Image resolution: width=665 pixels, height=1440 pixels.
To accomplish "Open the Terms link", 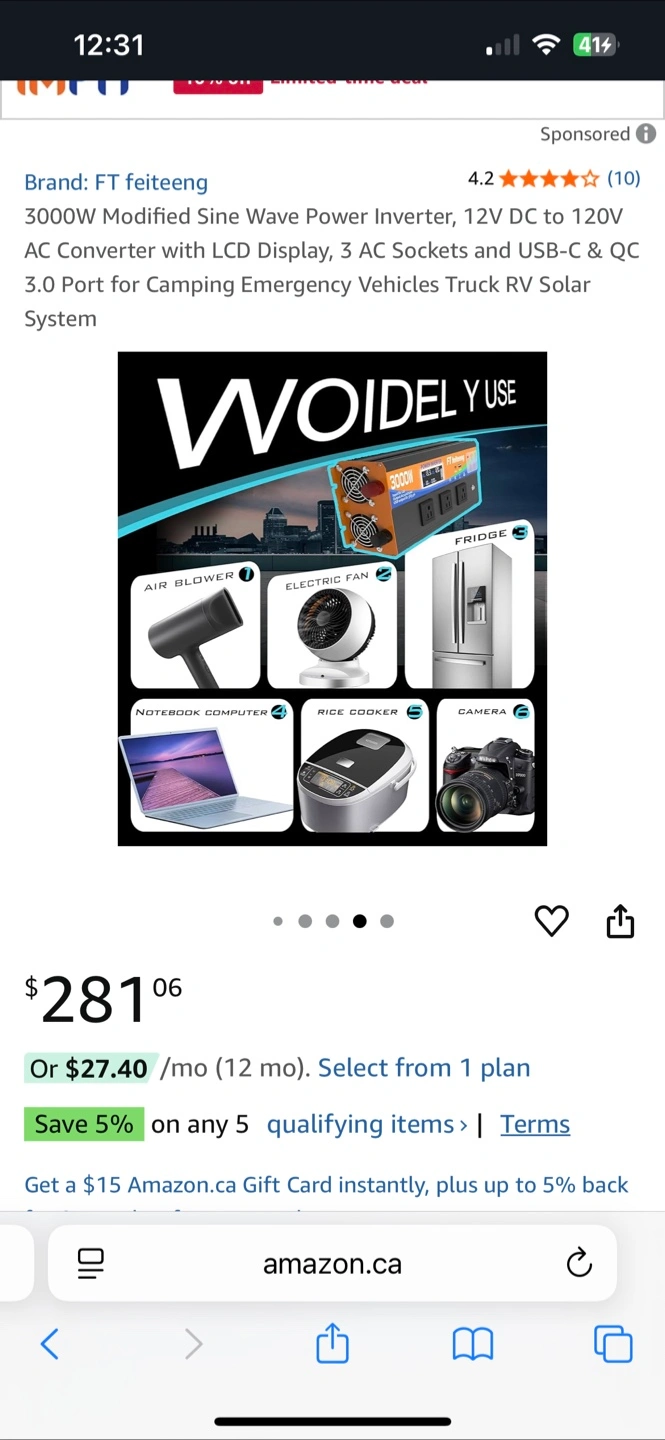I will [534, 1124].
